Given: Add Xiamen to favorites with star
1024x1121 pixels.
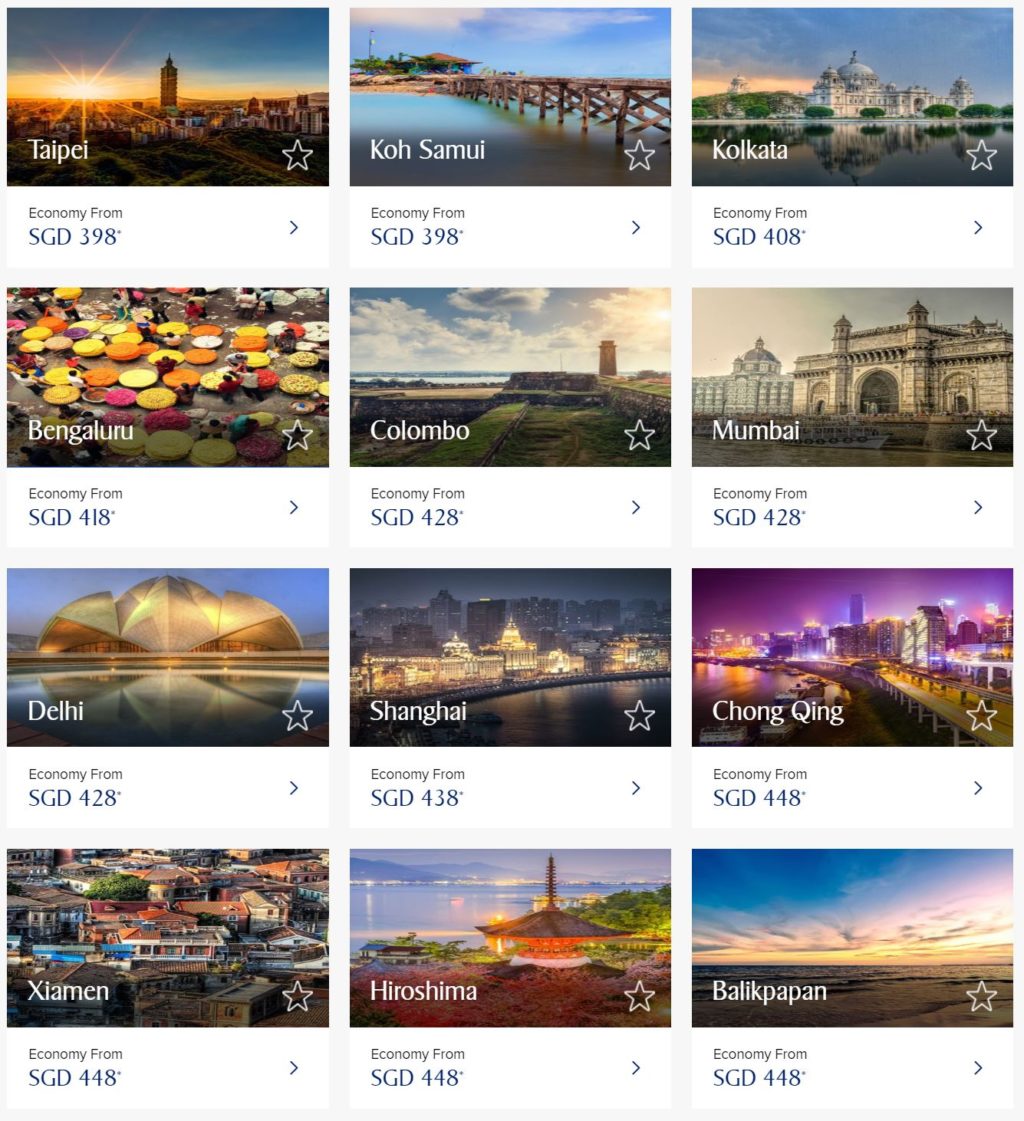Looking at the screenshot, I should (297, 996).
